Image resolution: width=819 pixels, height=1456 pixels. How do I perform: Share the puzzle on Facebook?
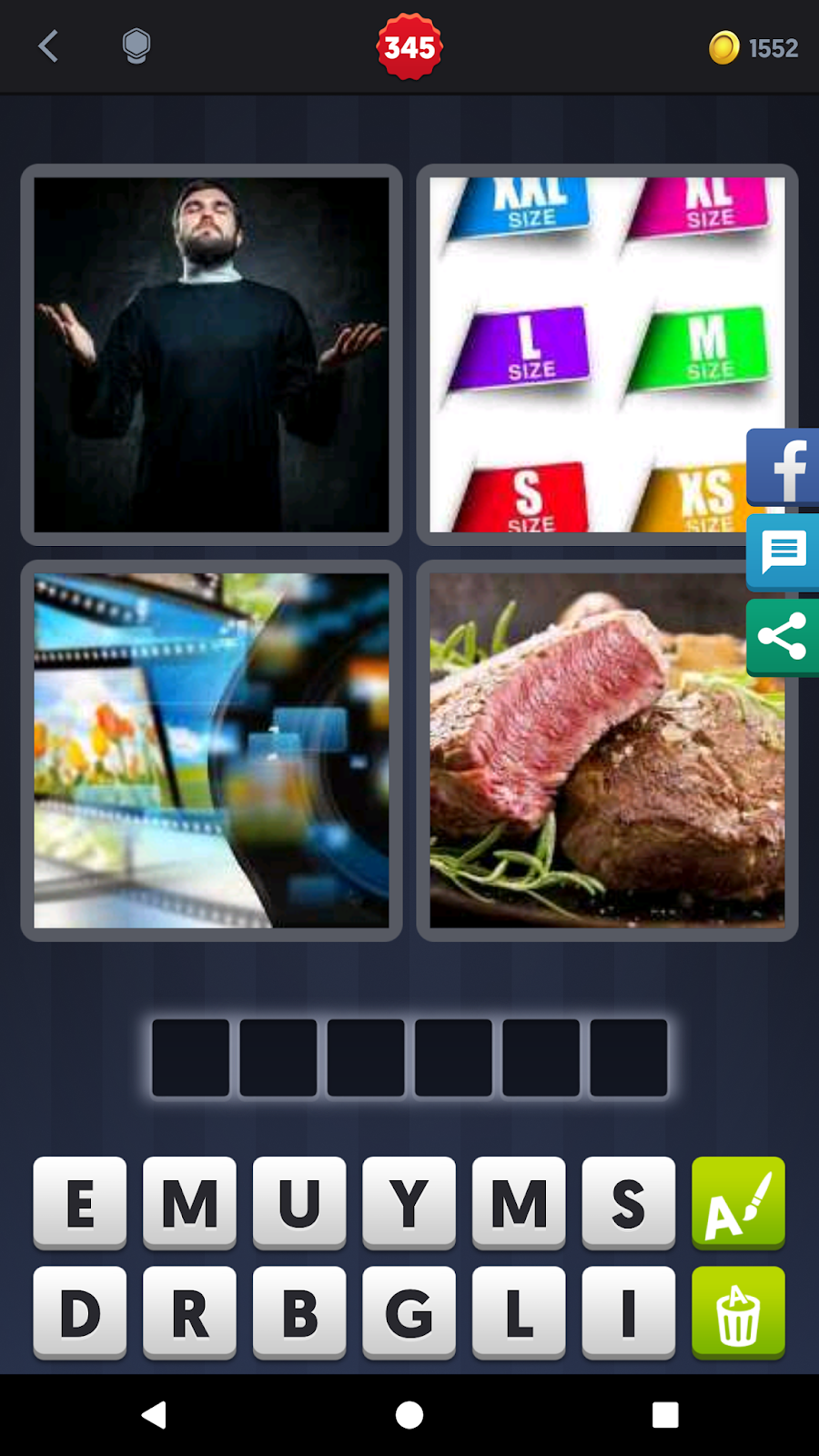pyautogui.click(x=784, y=468)
